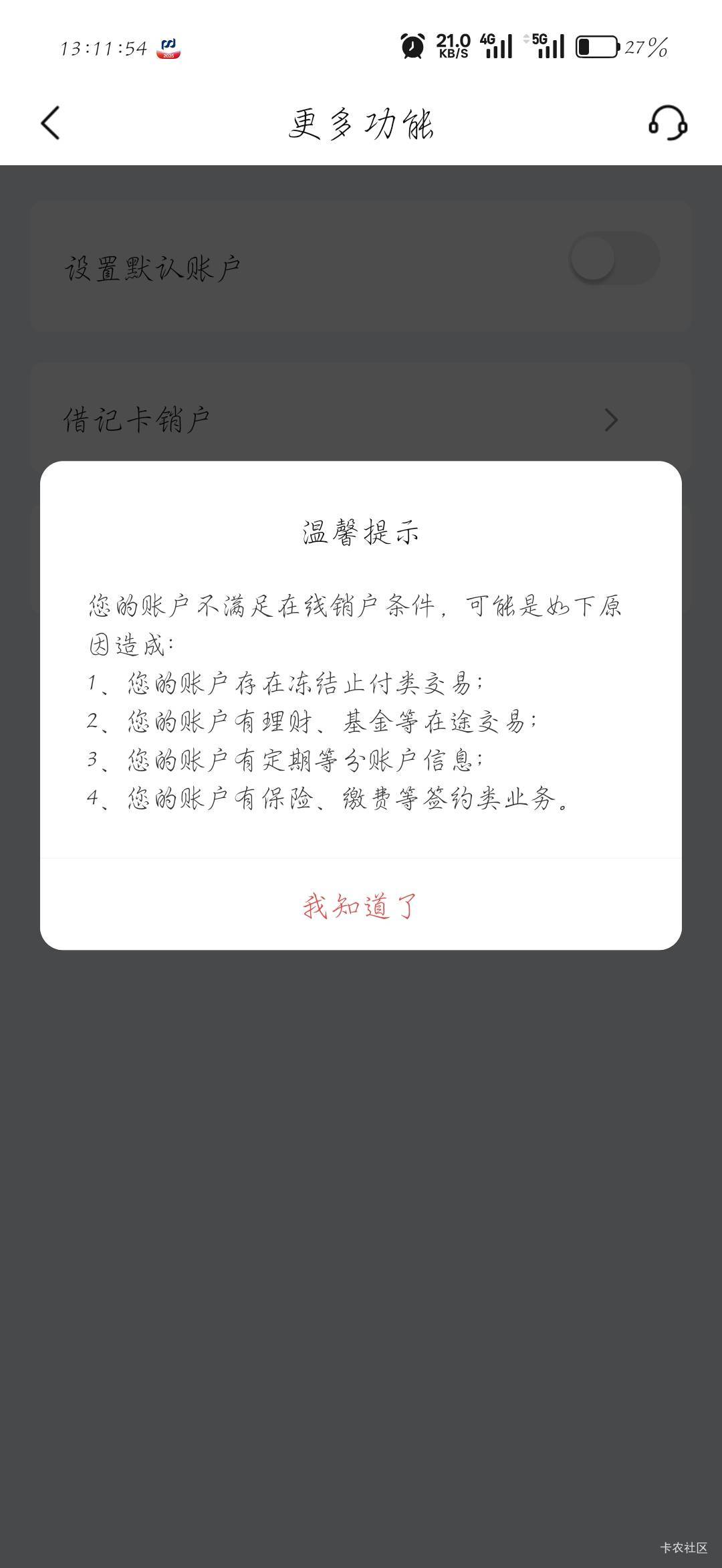Open customer service headset icon
The image size is (722, 1568).
[668, 123]
